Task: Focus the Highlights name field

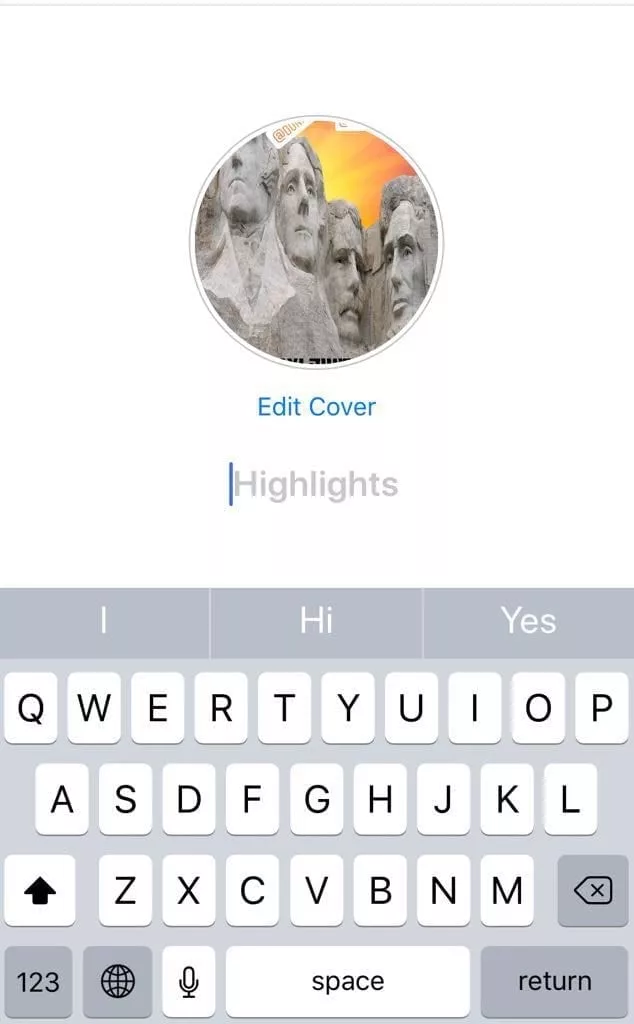Action: [316, 485]
